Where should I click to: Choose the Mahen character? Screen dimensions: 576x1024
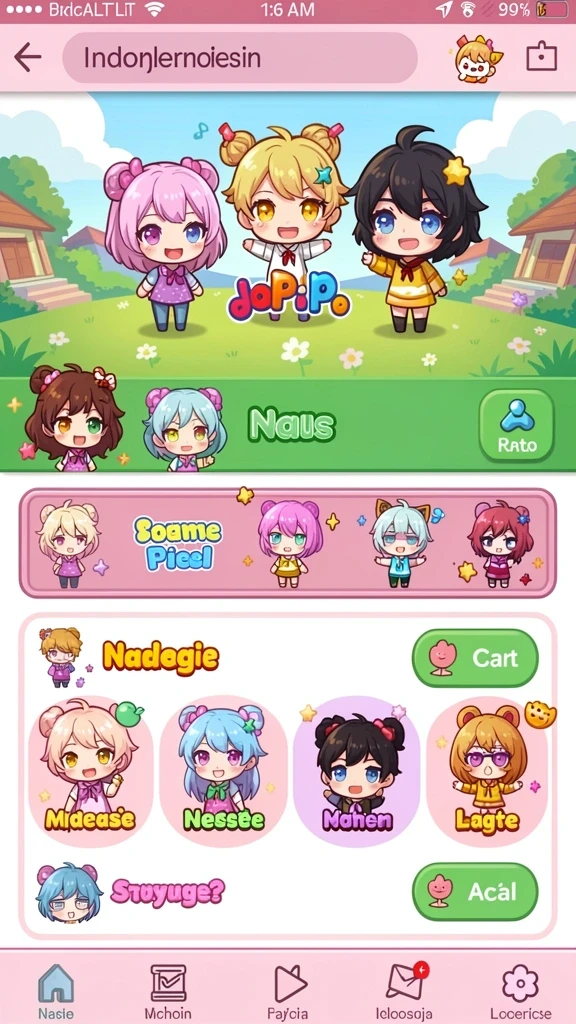click(357, 772)
